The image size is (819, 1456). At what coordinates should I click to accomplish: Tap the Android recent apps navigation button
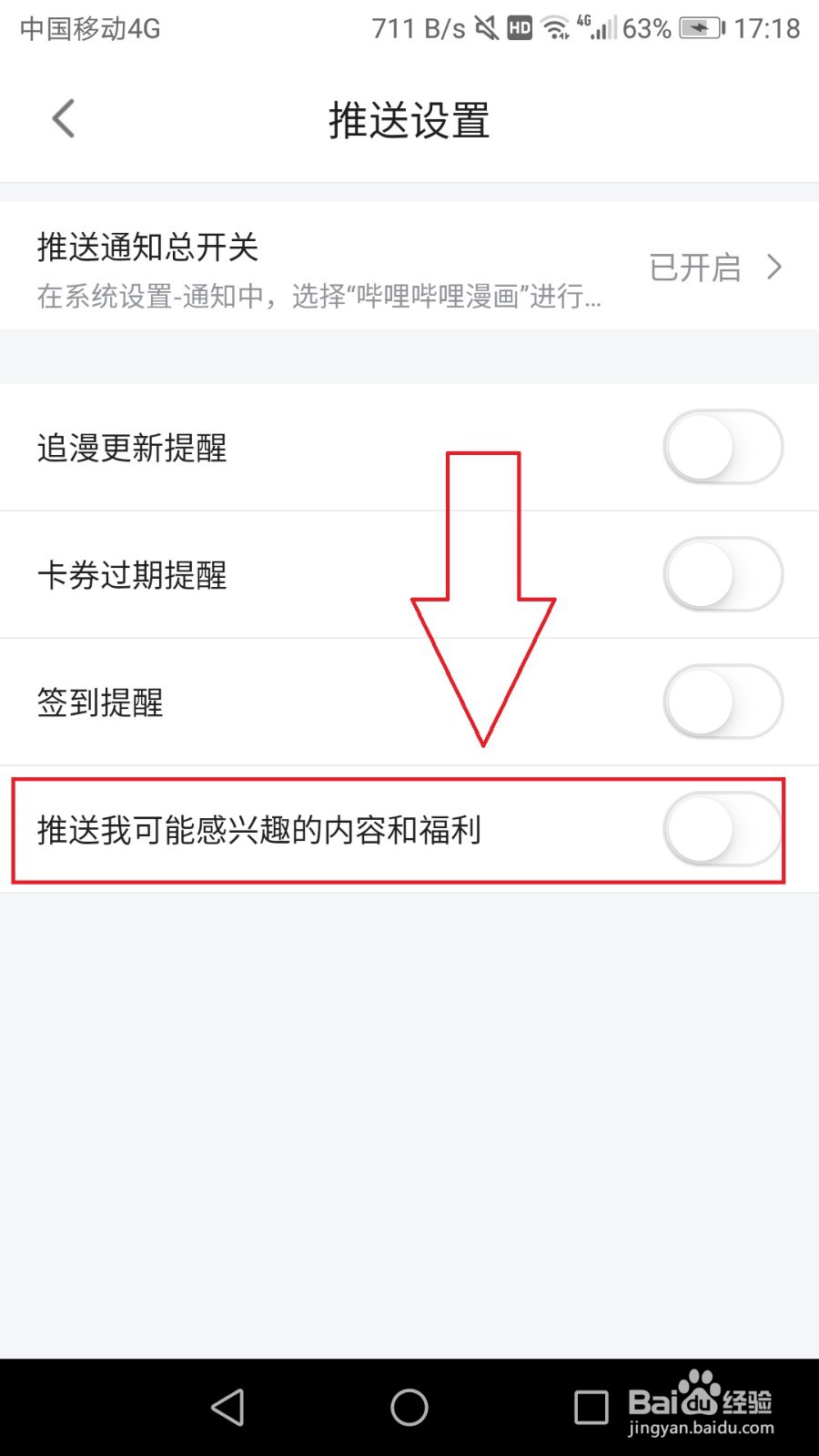pos(591,1406)
